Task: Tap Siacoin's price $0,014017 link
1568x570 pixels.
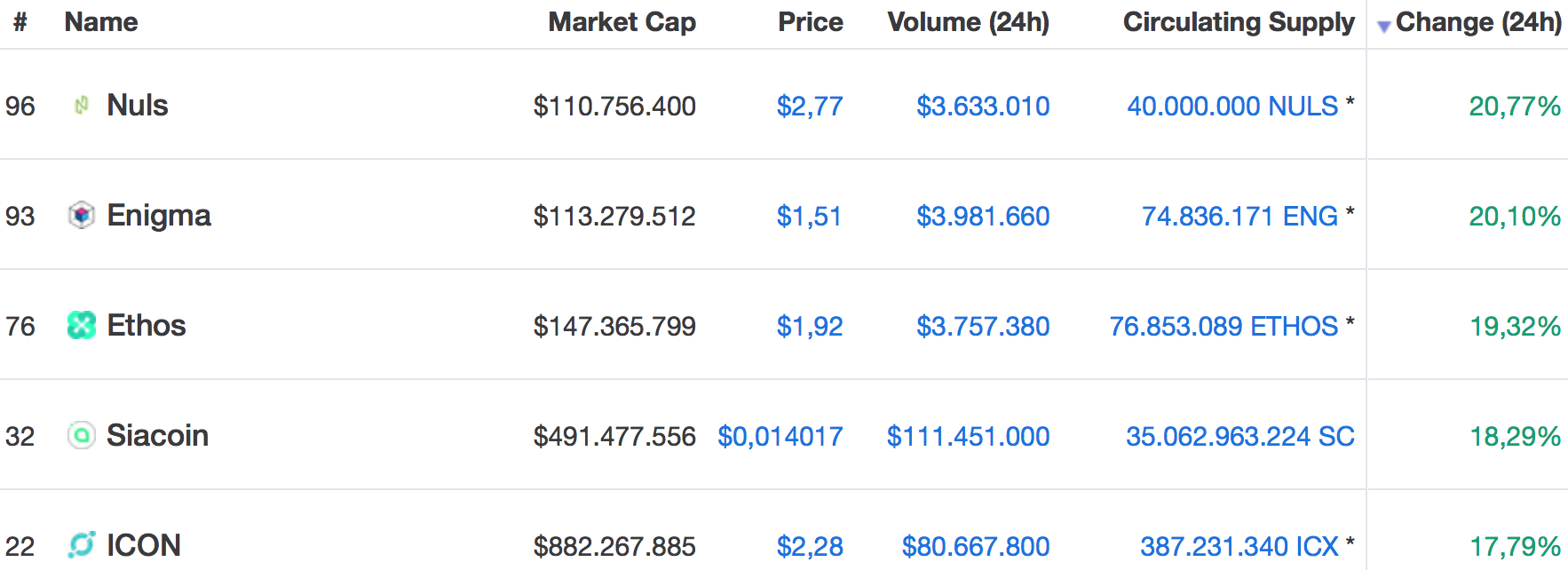Action: (780, 437)
